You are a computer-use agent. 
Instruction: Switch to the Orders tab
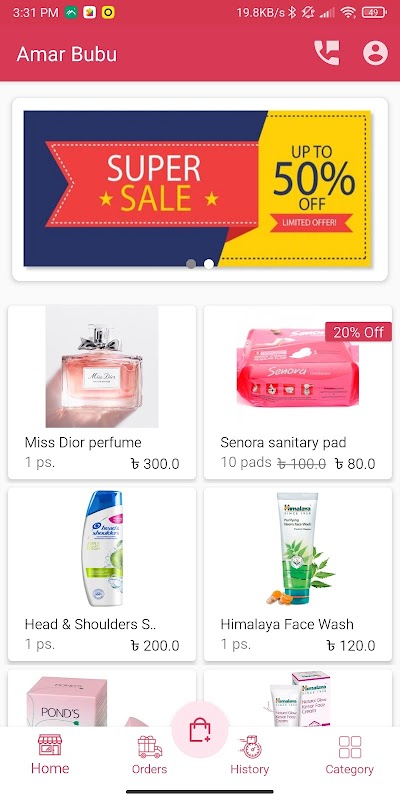coord(149,755)
